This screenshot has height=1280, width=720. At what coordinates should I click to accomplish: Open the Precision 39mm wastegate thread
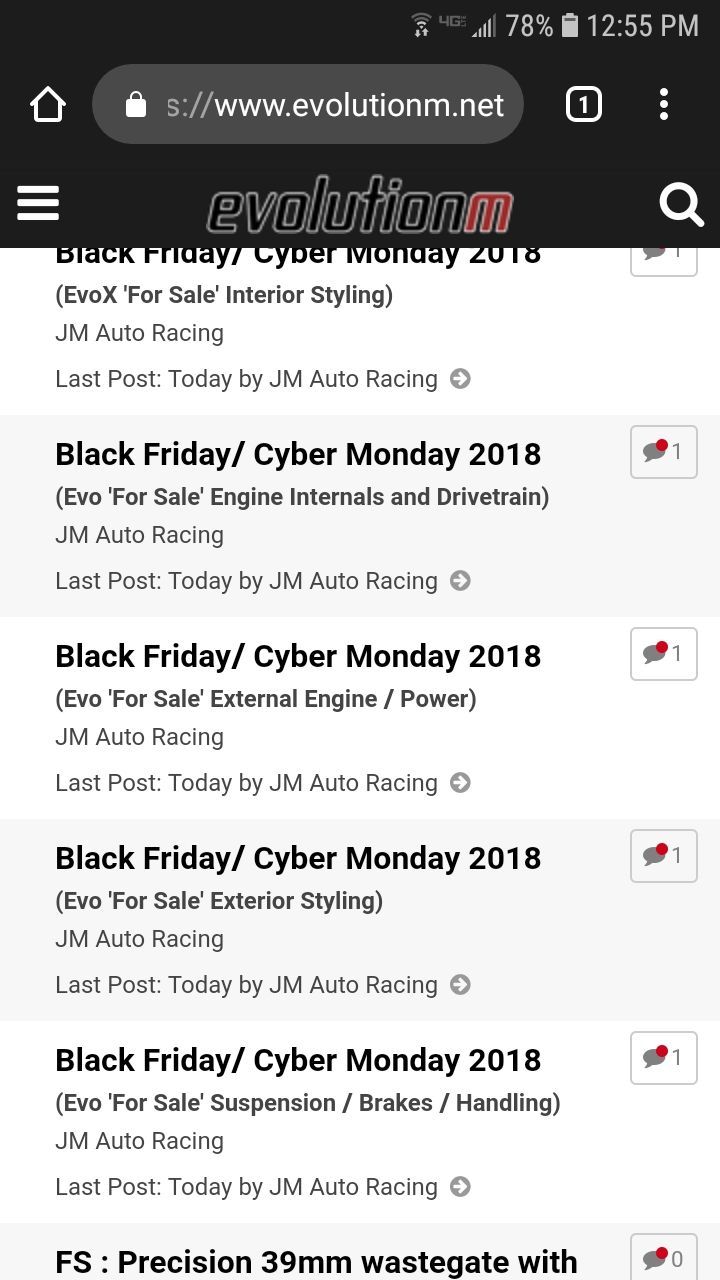coord(316,1262)
